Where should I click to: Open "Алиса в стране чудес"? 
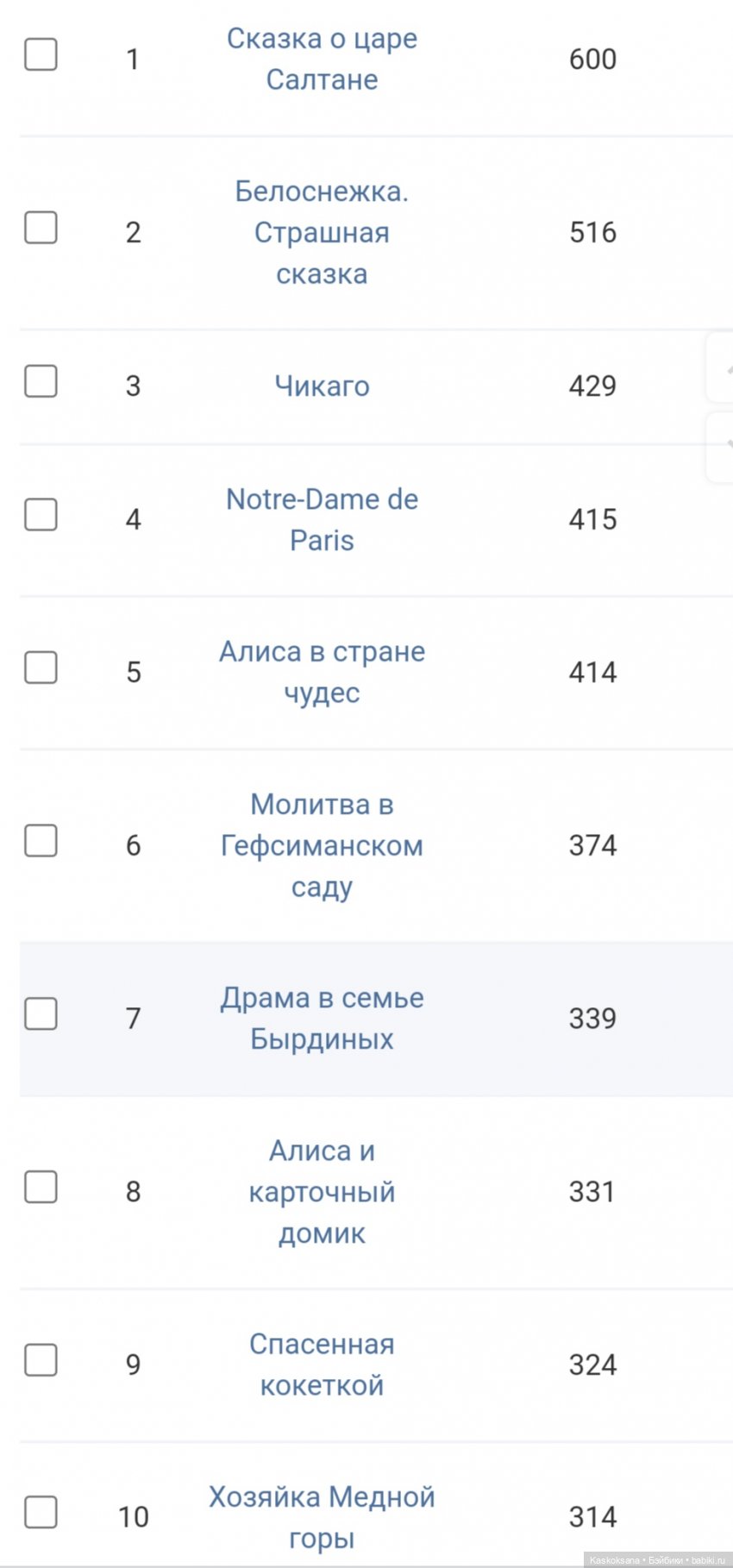tap(322, 671)
